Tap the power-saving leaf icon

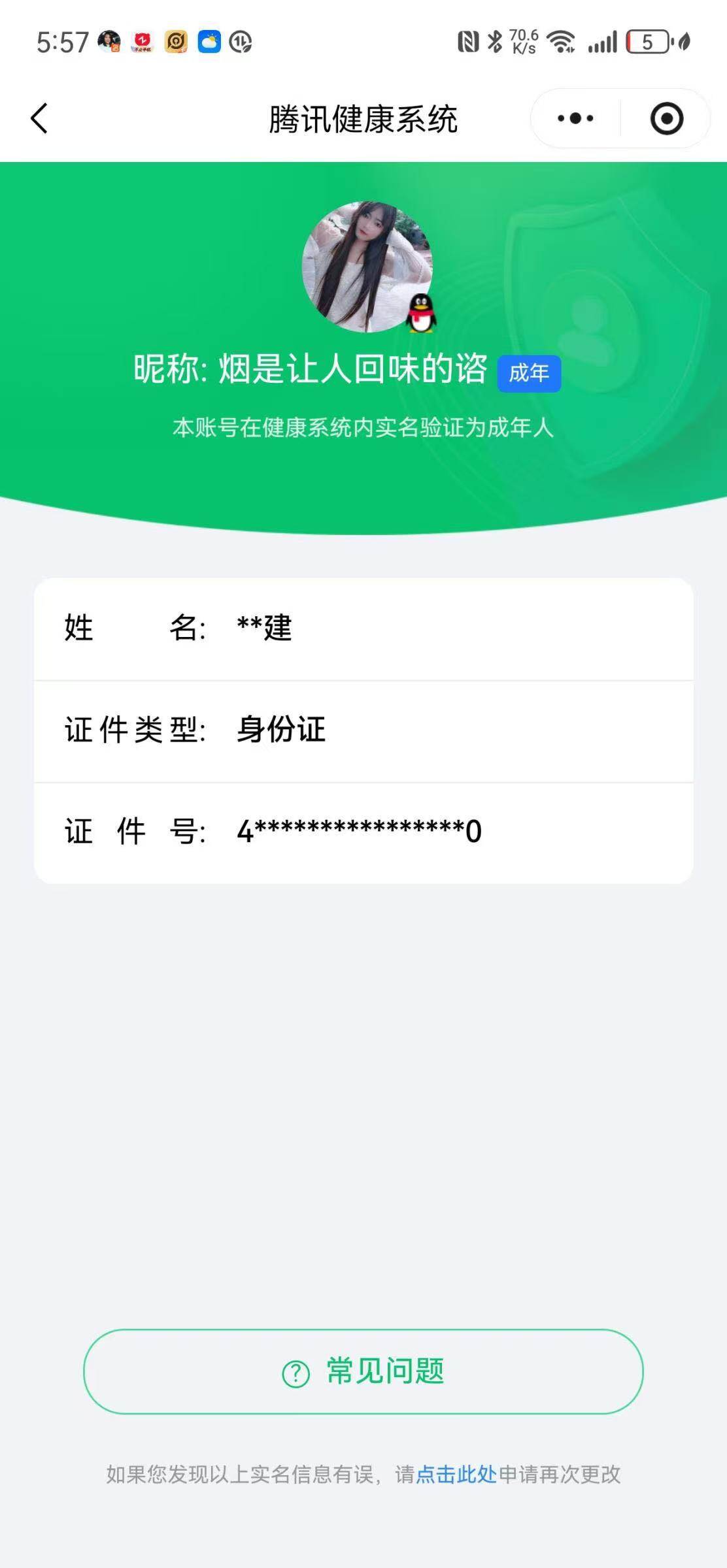point(685,41)
